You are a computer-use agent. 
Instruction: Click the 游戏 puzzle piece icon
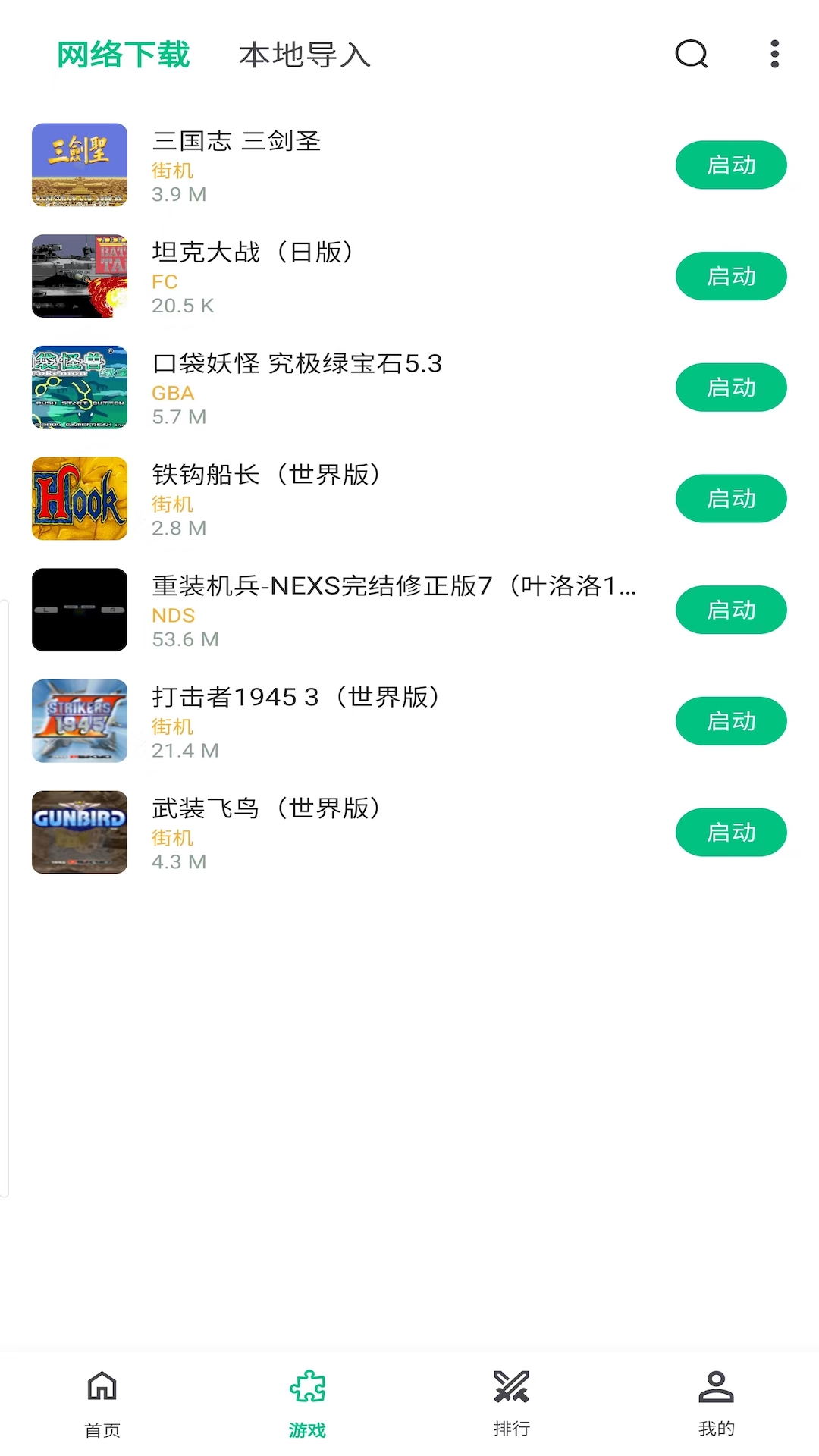tap(306, 1385)
